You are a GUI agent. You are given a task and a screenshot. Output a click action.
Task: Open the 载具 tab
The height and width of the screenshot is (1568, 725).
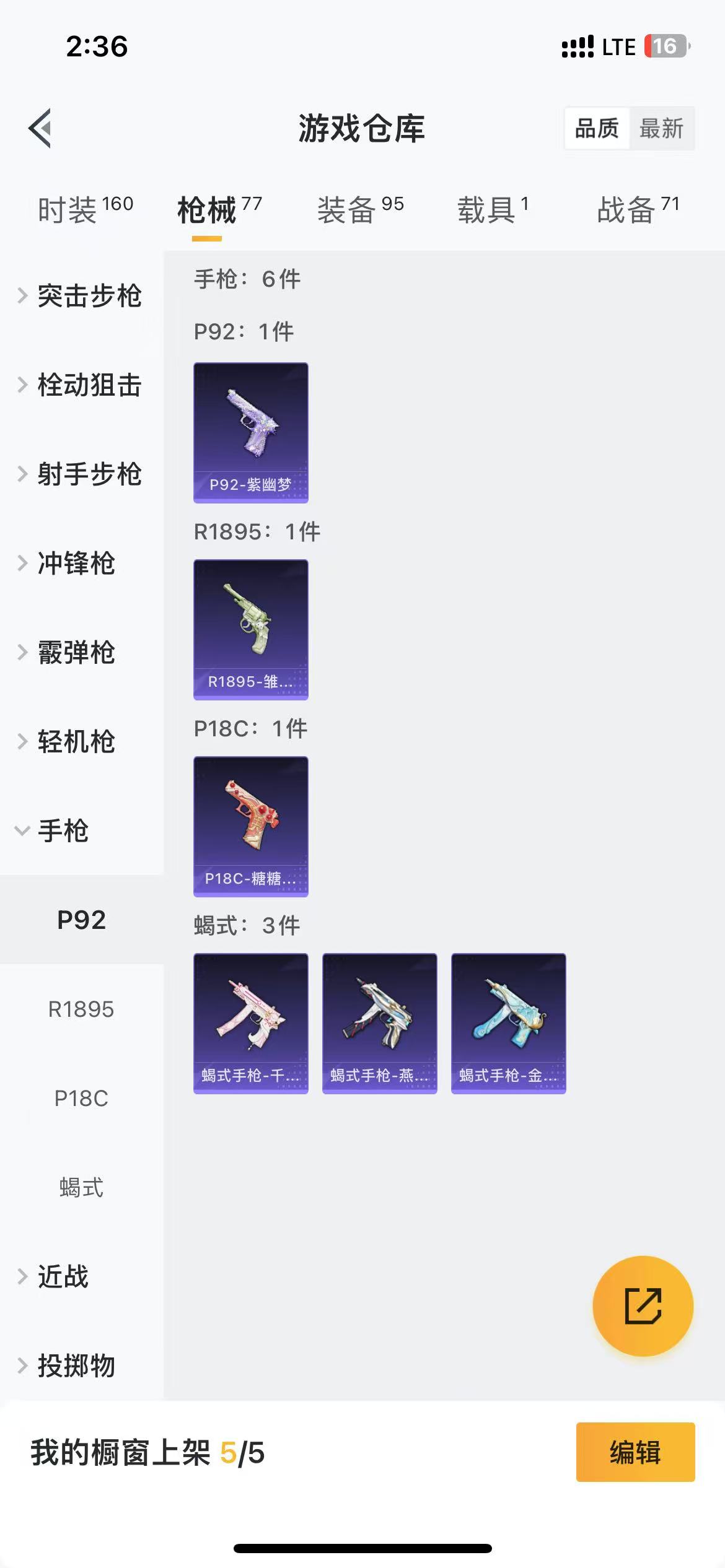(x=493, y=209)
